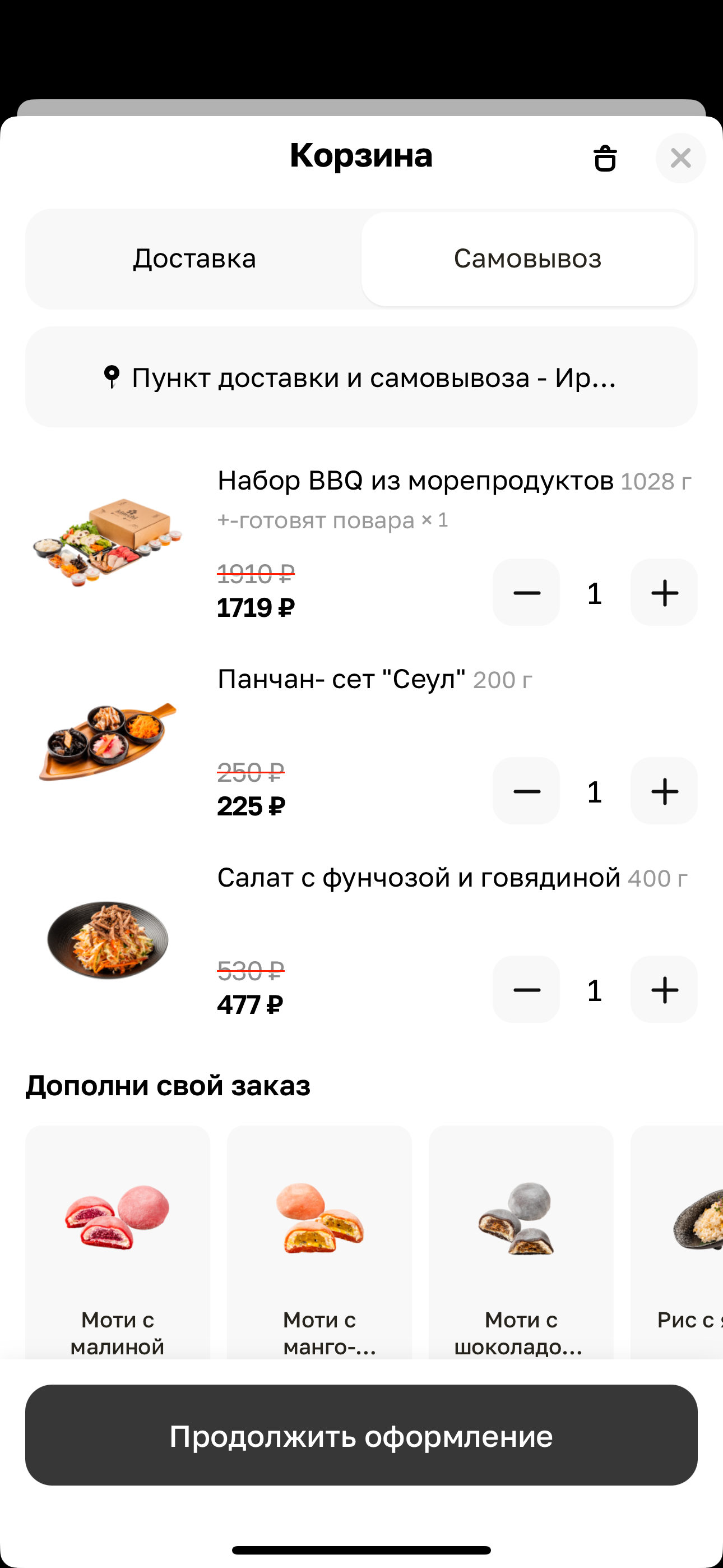Open the Моти с малиной card

(118, 1242)
